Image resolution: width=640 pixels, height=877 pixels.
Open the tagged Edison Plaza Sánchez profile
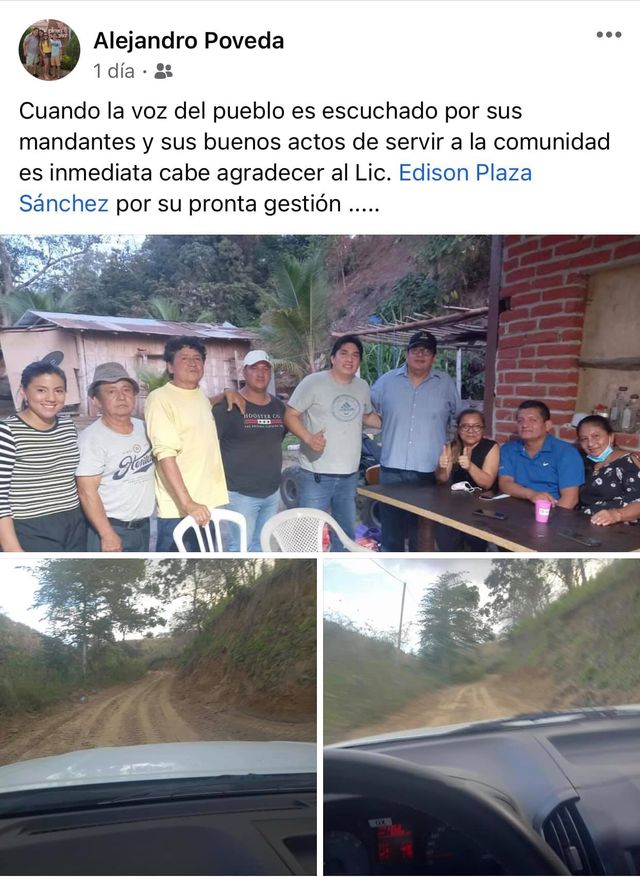465,172
